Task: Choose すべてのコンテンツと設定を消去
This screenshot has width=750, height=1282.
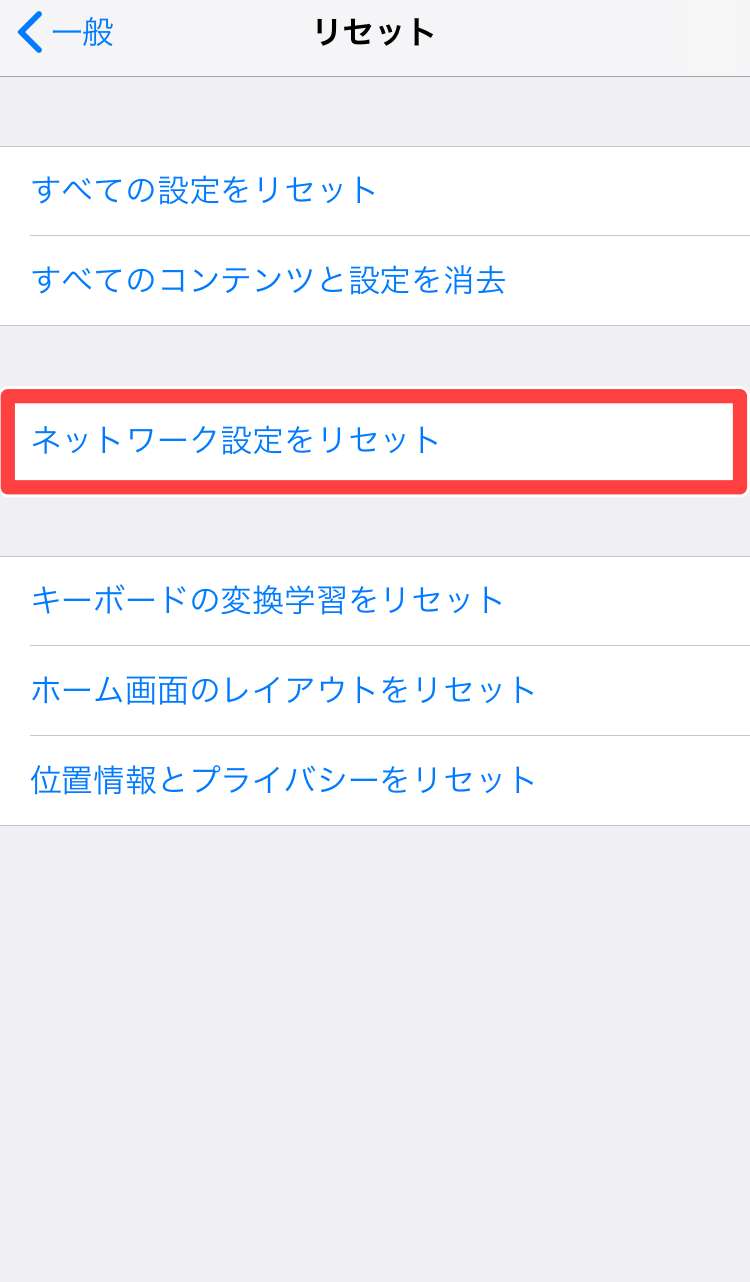Action: point(268,280)
